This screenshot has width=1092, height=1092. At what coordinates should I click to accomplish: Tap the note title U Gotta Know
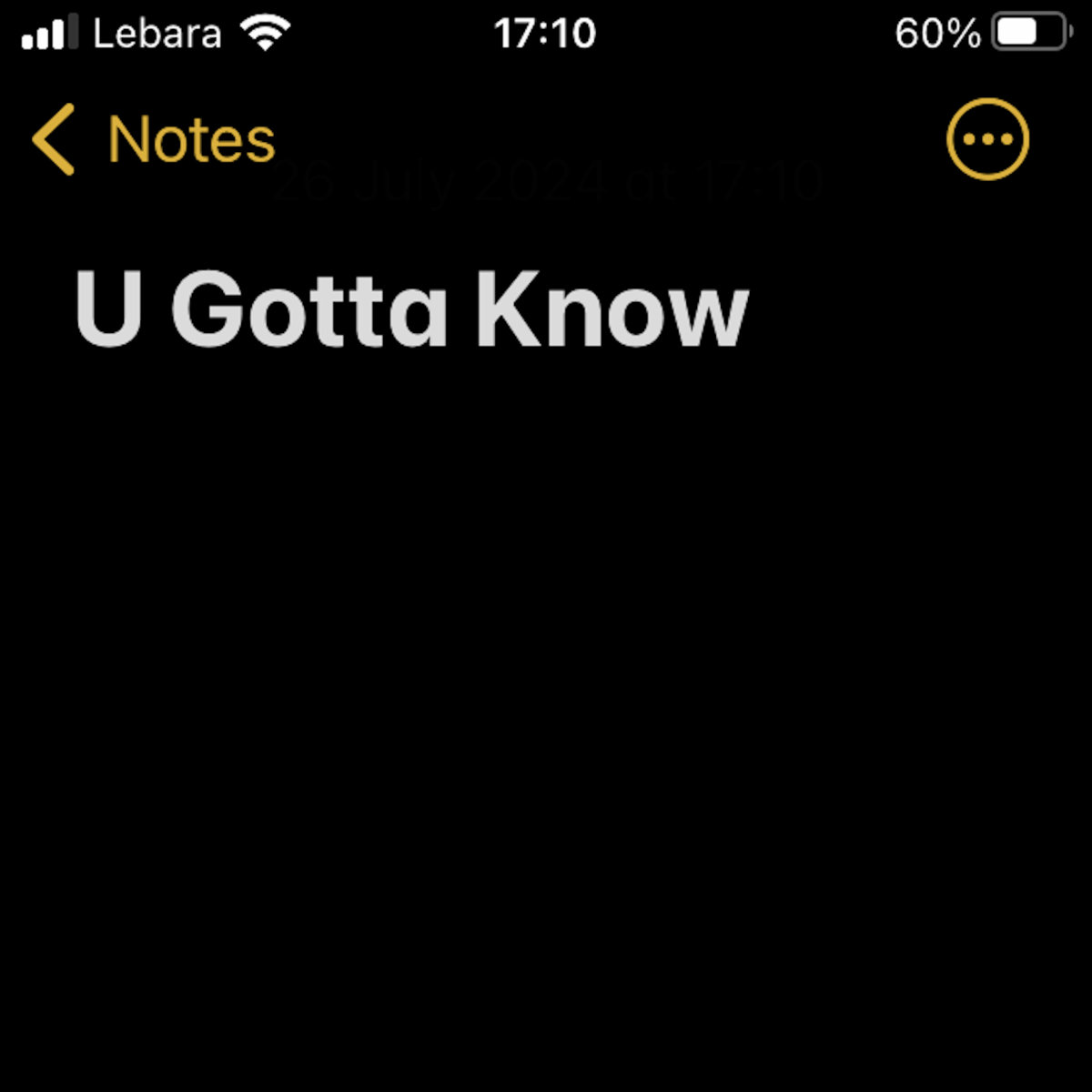[x=411, y=309]
